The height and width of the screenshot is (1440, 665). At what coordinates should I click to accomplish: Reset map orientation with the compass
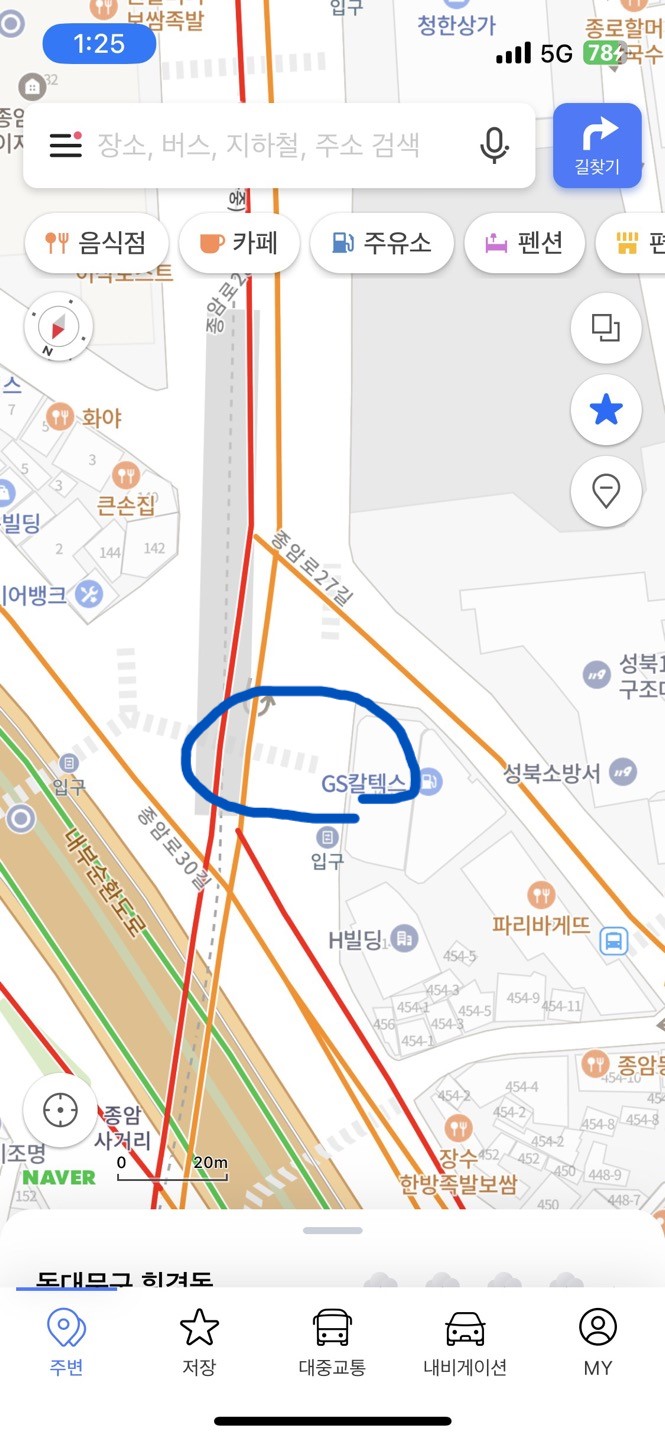(59, 327)
